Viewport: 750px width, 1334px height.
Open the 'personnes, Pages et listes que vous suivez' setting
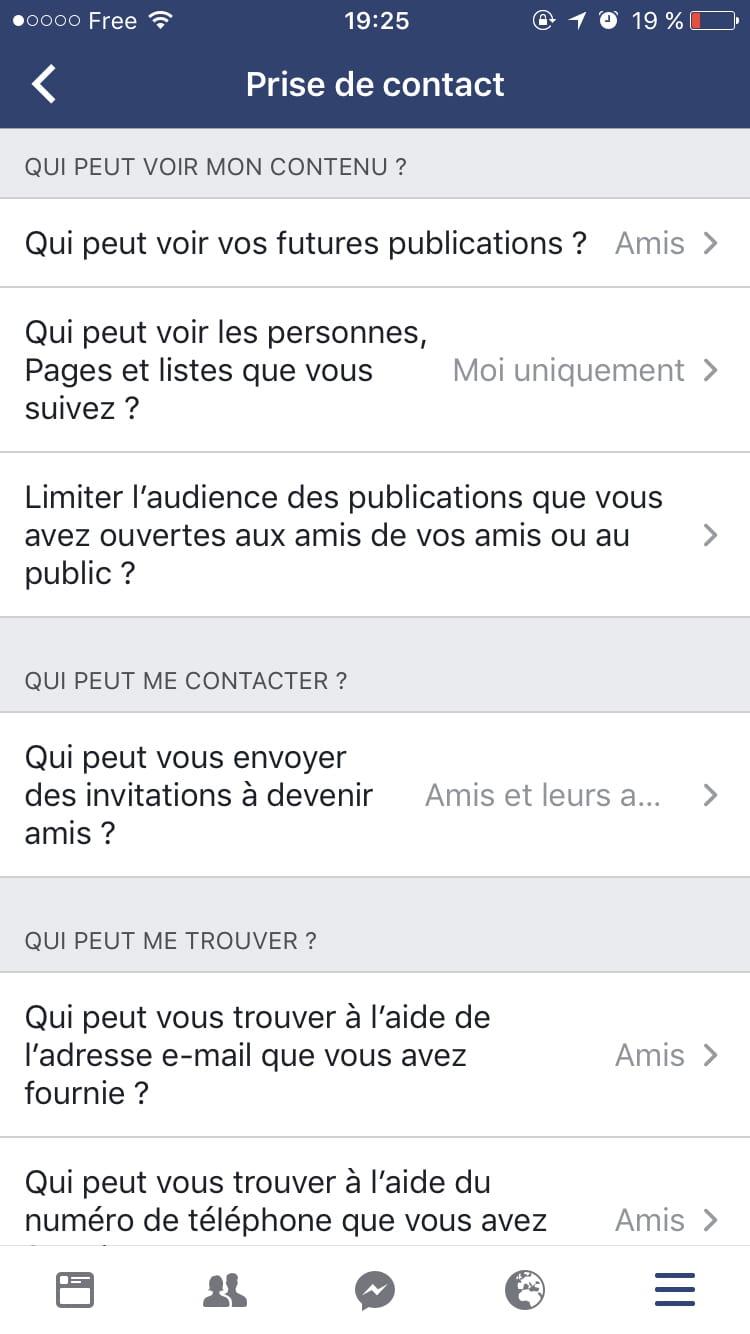(x=375, y=370)
